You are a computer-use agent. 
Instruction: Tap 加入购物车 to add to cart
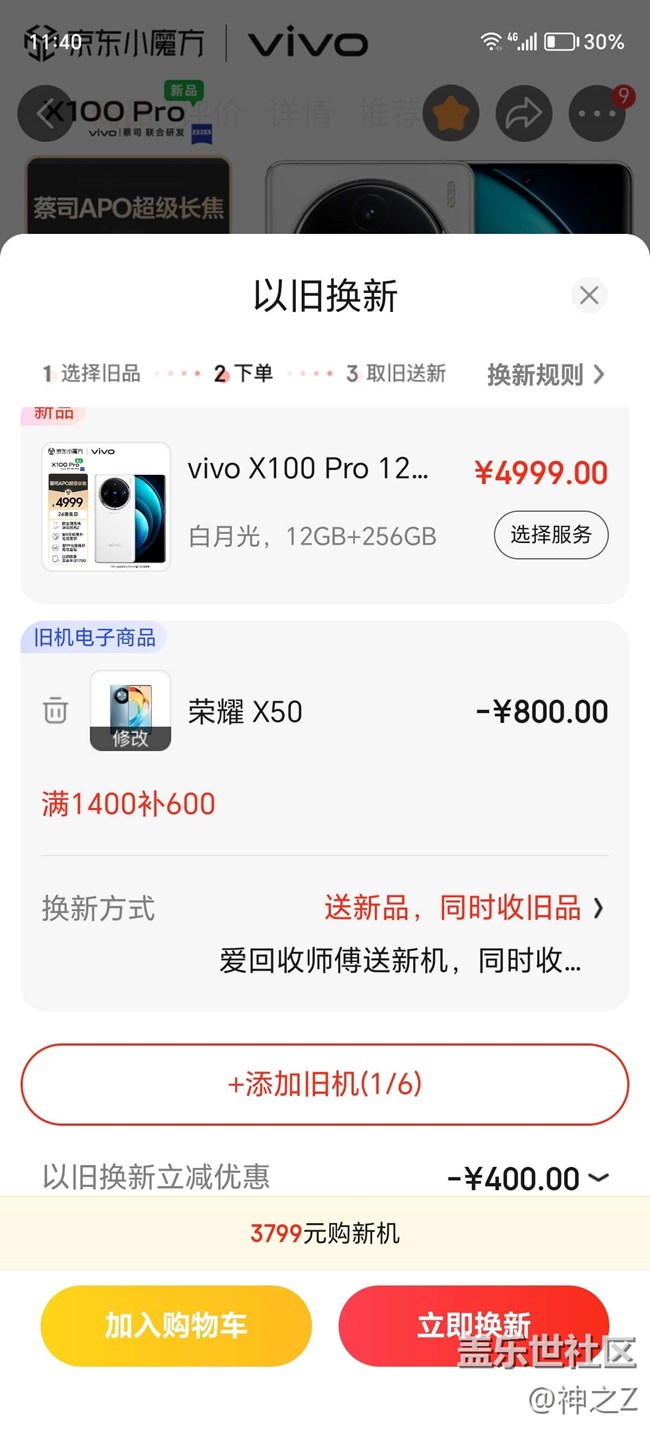tap(176, 1325)
